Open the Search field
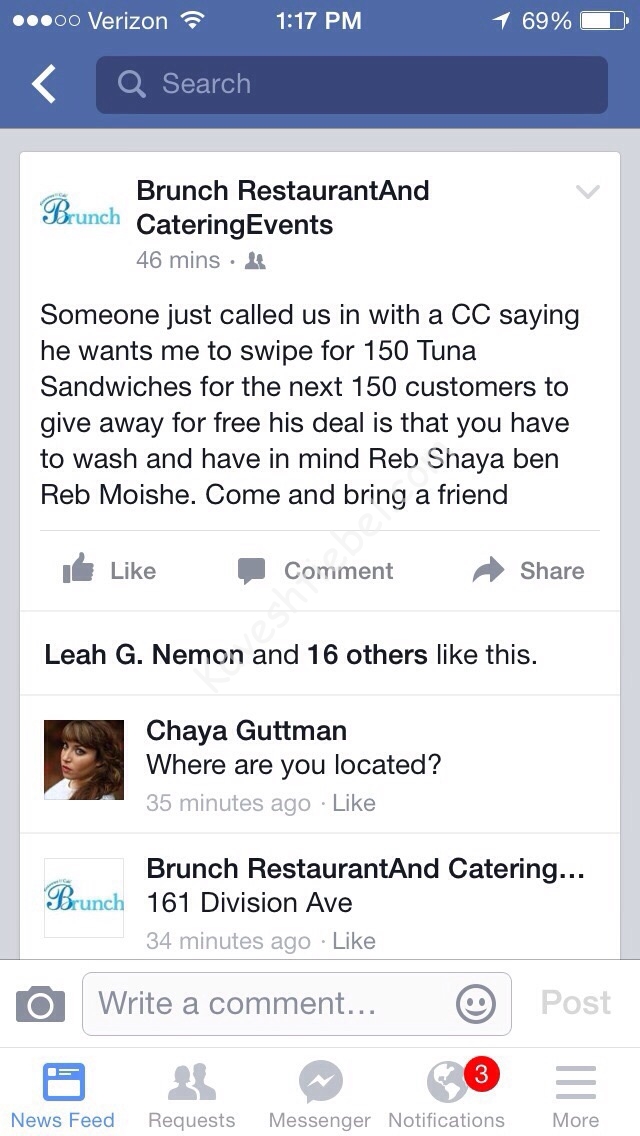The width and height of the screenshot is (640, 1136). 351,85
